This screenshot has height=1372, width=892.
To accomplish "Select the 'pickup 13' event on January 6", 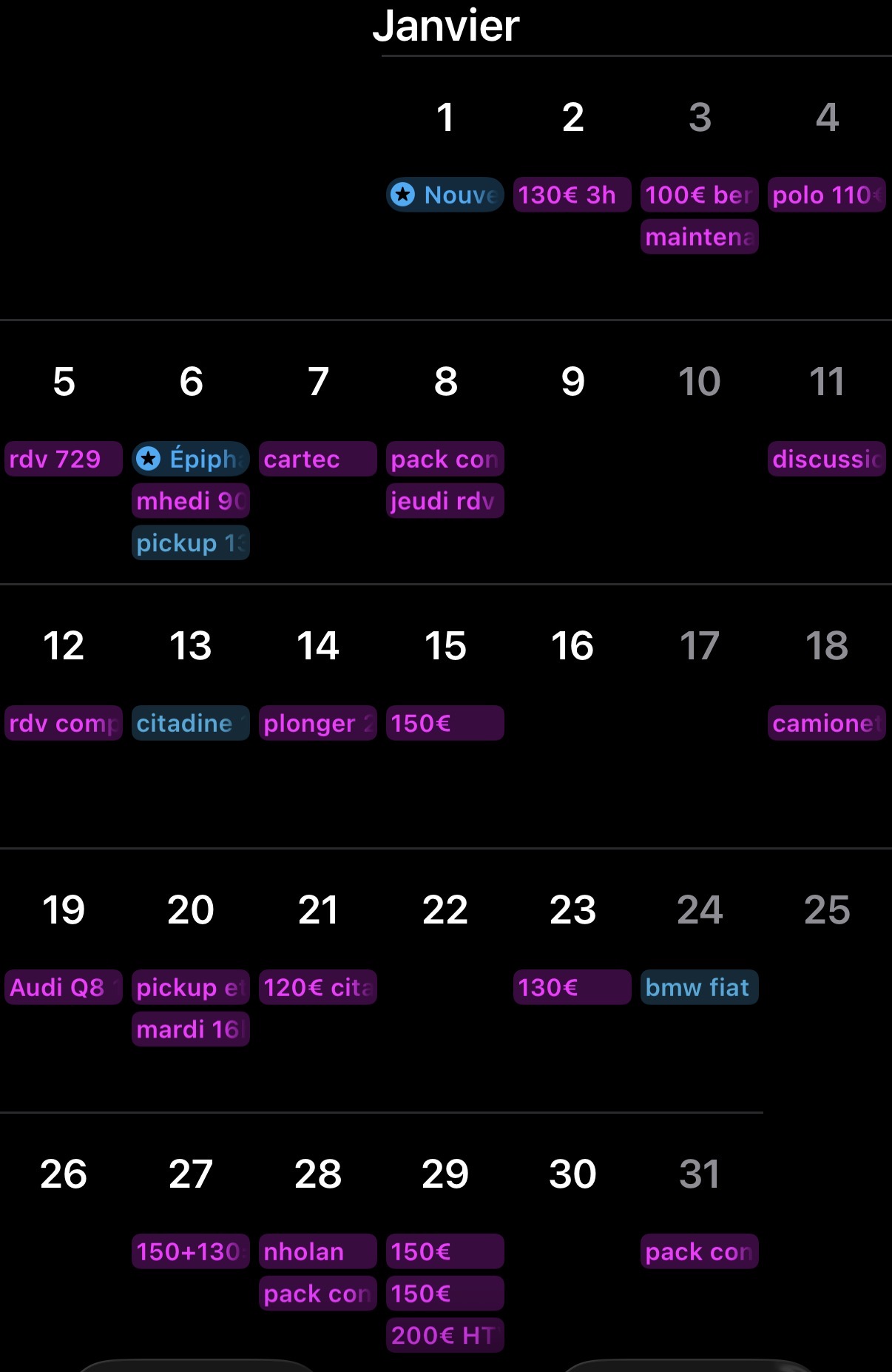I will 191,543.
